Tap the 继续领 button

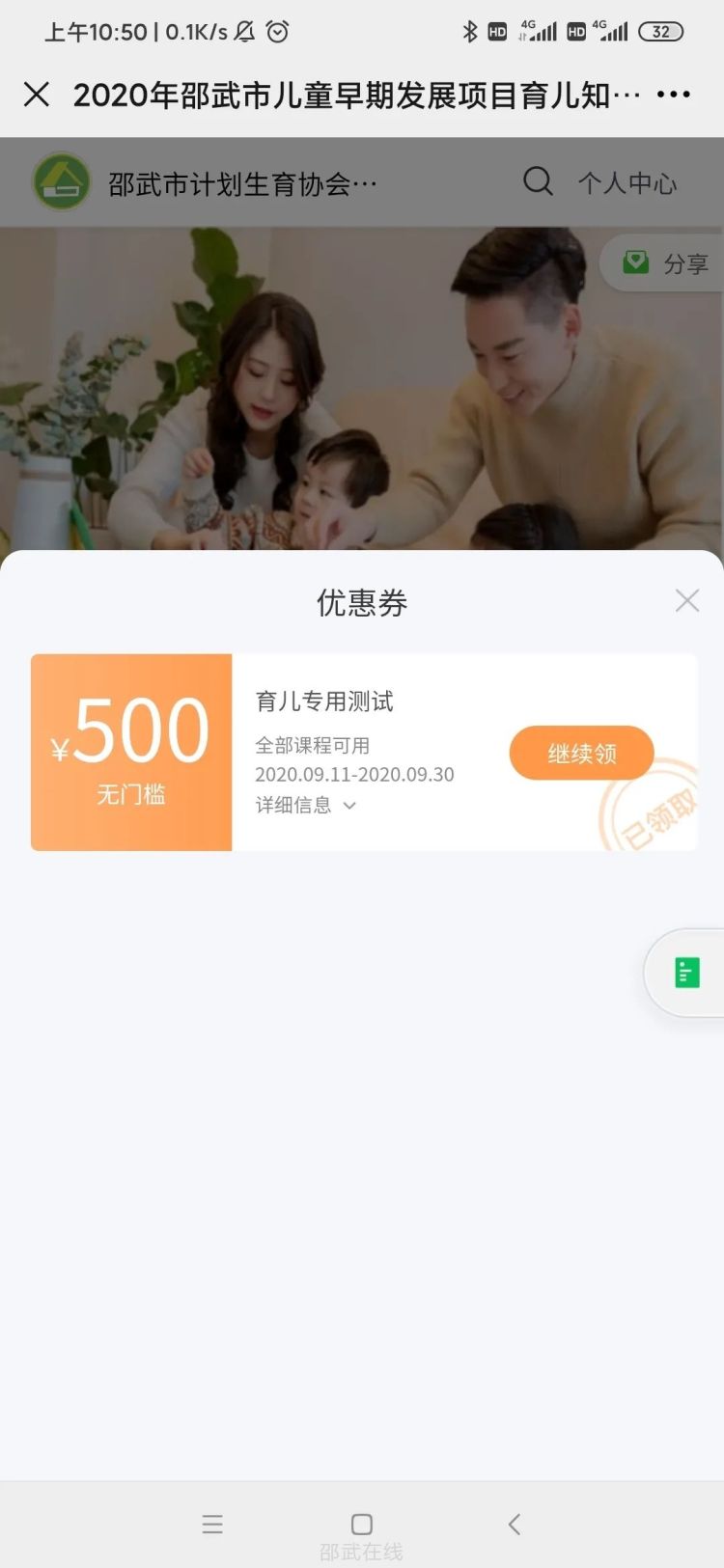581,753
